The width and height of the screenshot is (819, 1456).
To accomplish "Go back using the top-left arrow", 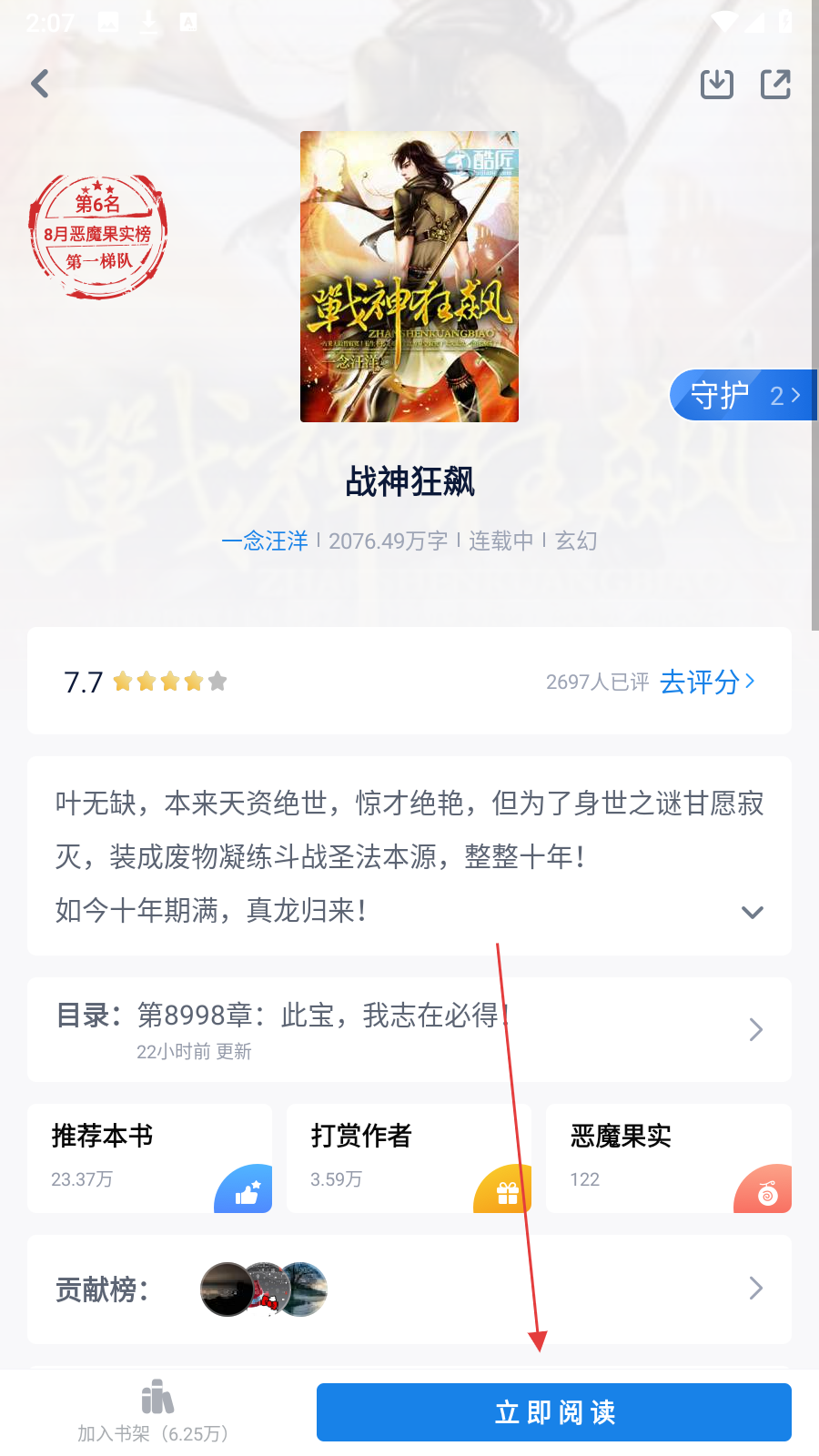I will tap(40, 84).
